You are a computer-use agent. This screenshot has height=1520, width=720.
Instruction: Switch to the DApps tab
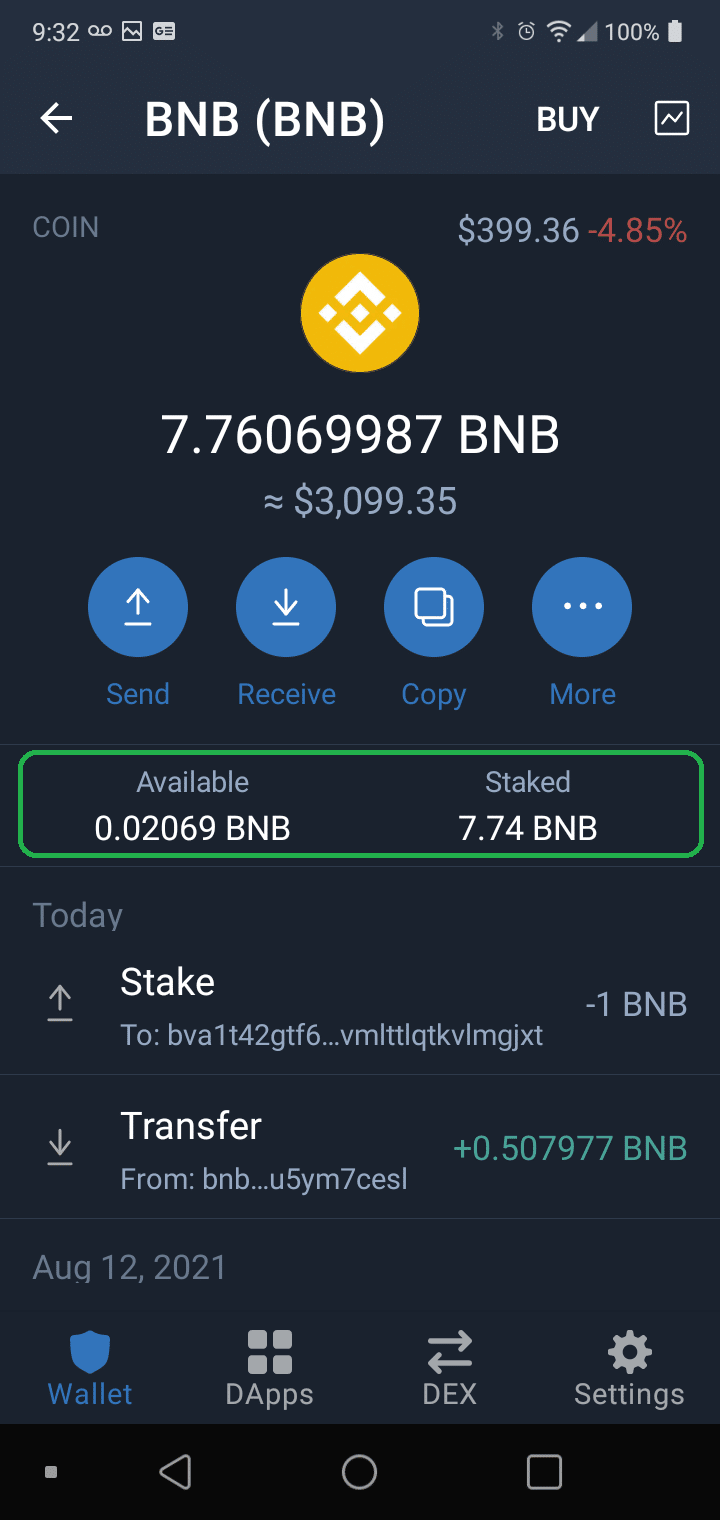click(270, 1368)
